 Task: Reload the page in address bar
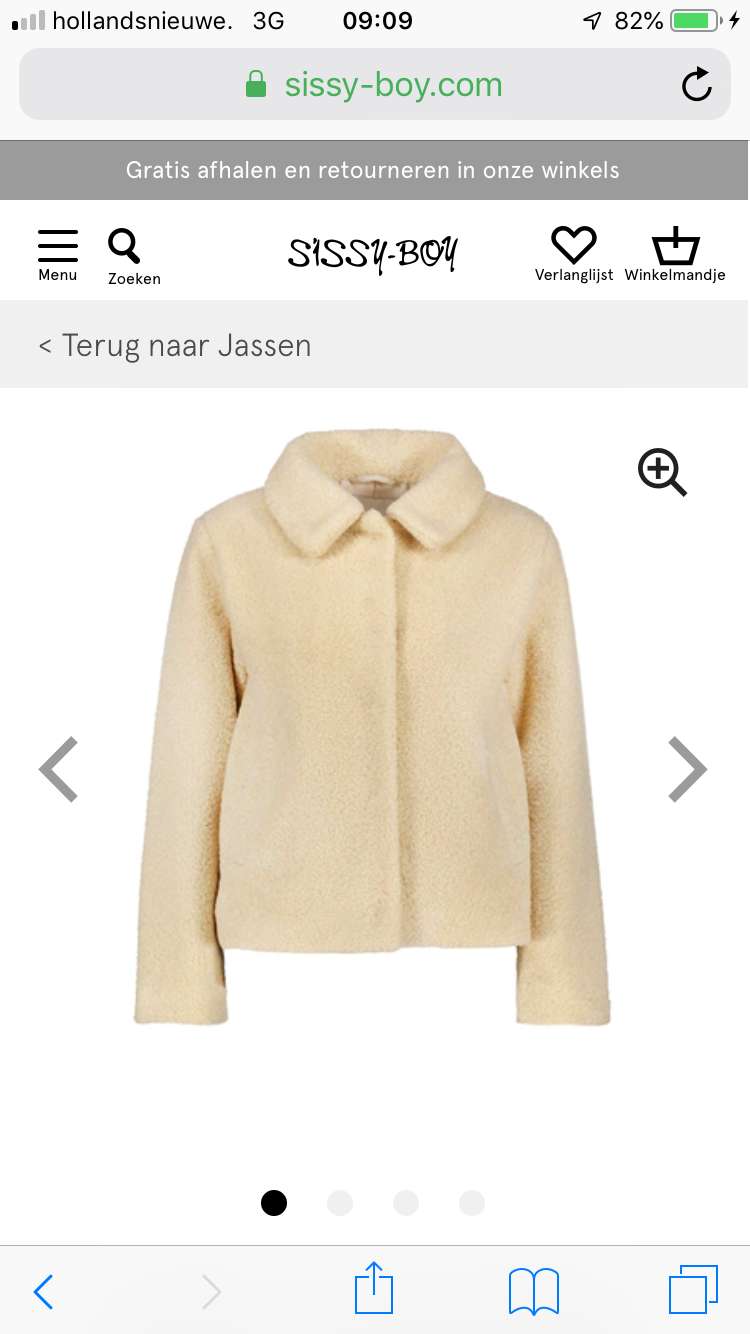click(x=697, y=85)
